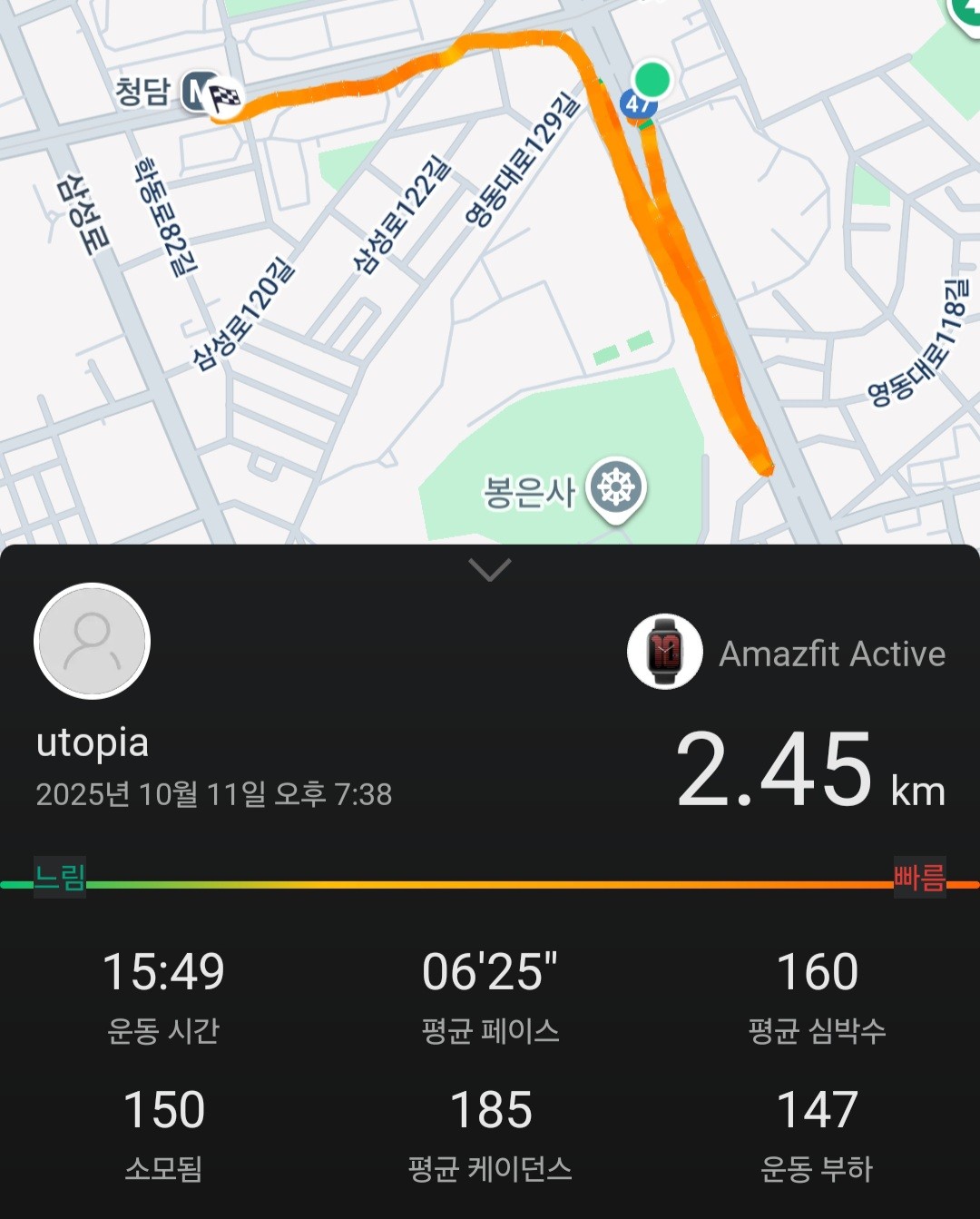Select the 평균 케이던스 value 185
This screenshot has height=1219, width=980.
point(490,1107)
